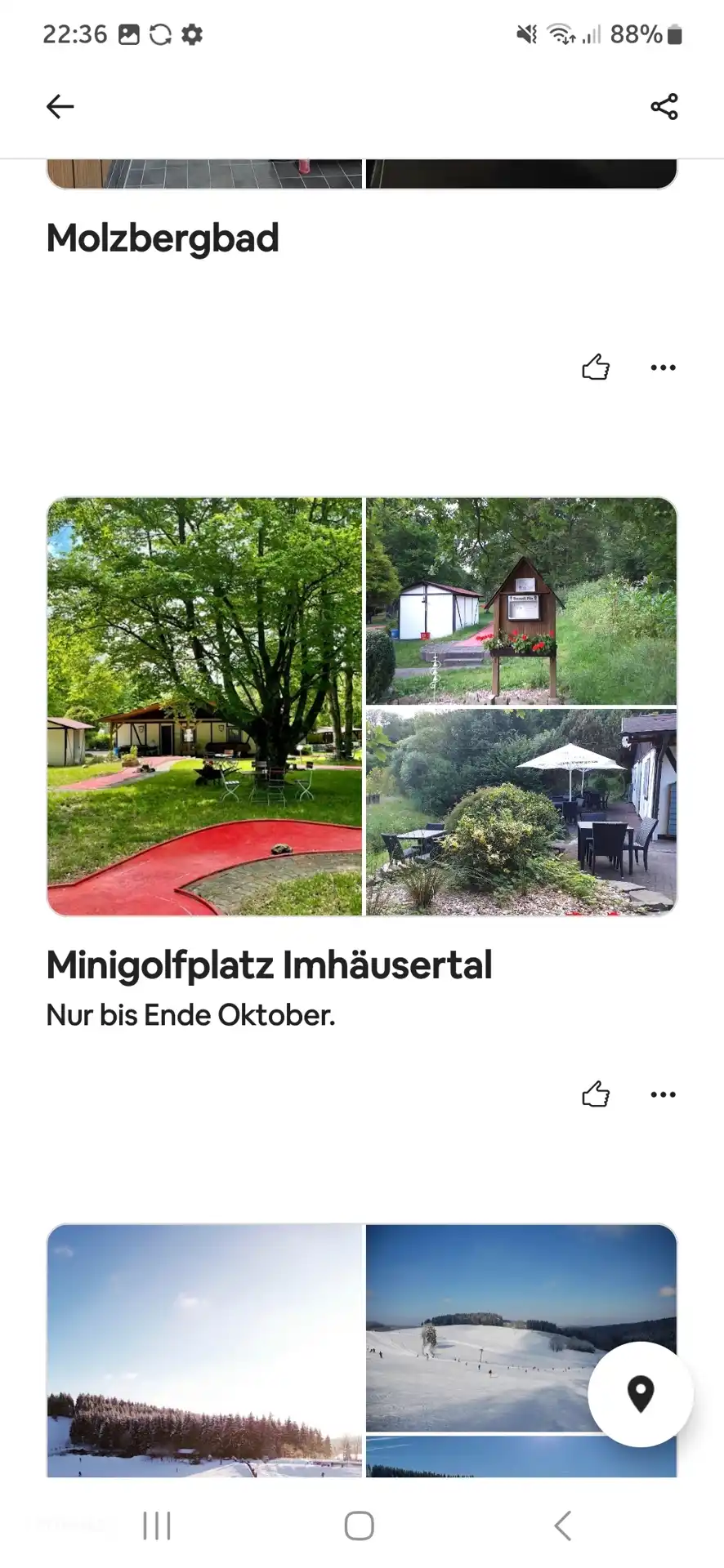The image size is (724, 1568).
Task: Tap the system home button
Action: pyautogui.click(x=359, y=1525)
